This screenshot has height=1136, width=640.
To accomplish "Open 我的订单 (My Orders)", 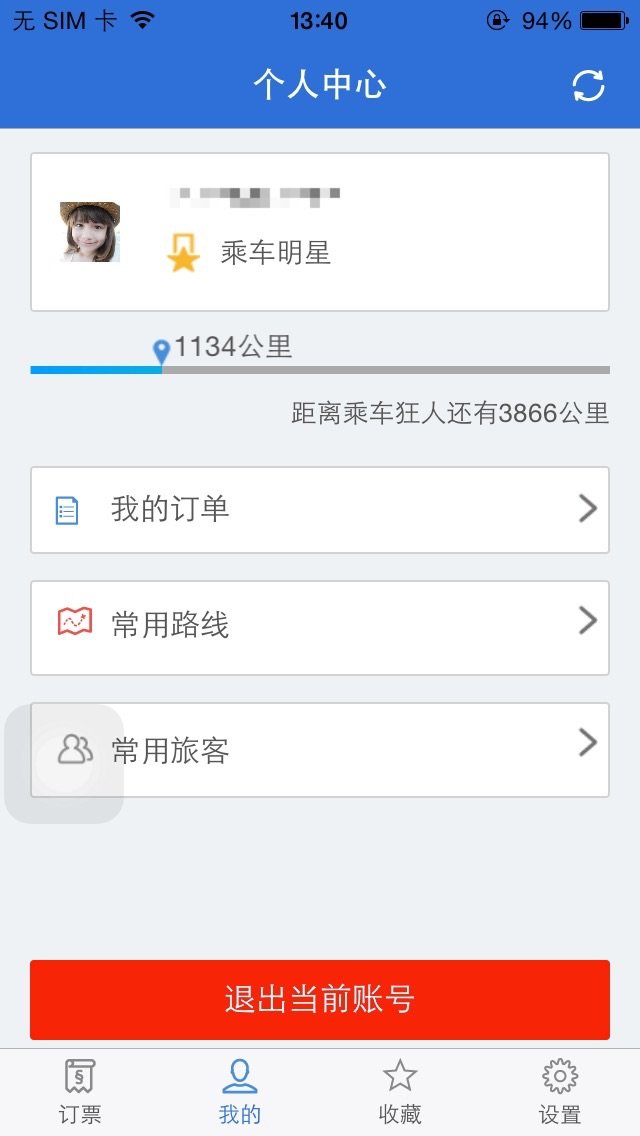I will [x=320, y=509].
